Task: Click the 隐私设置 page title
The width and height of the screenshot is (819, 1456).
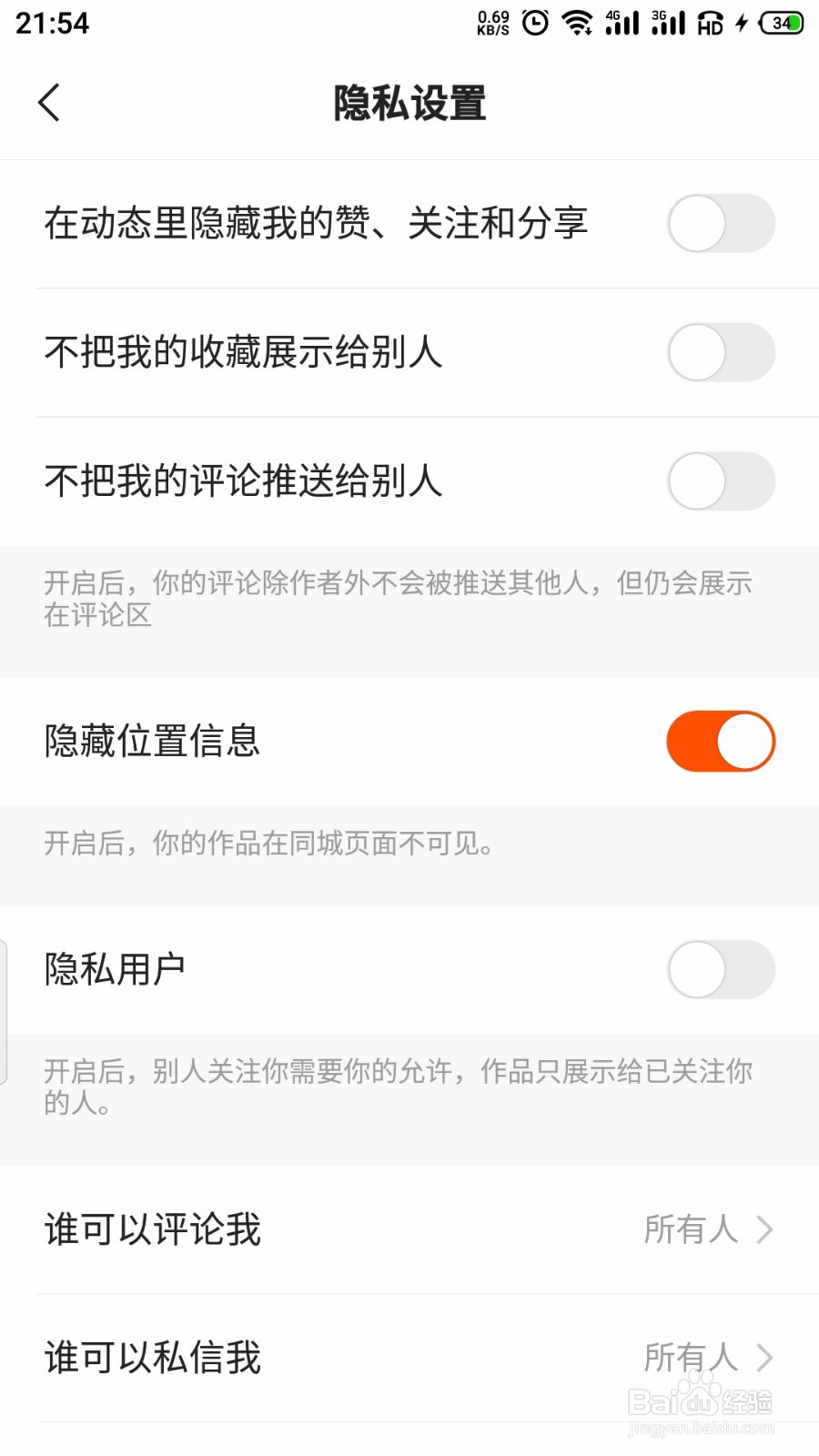Action: tap(409, 103)
